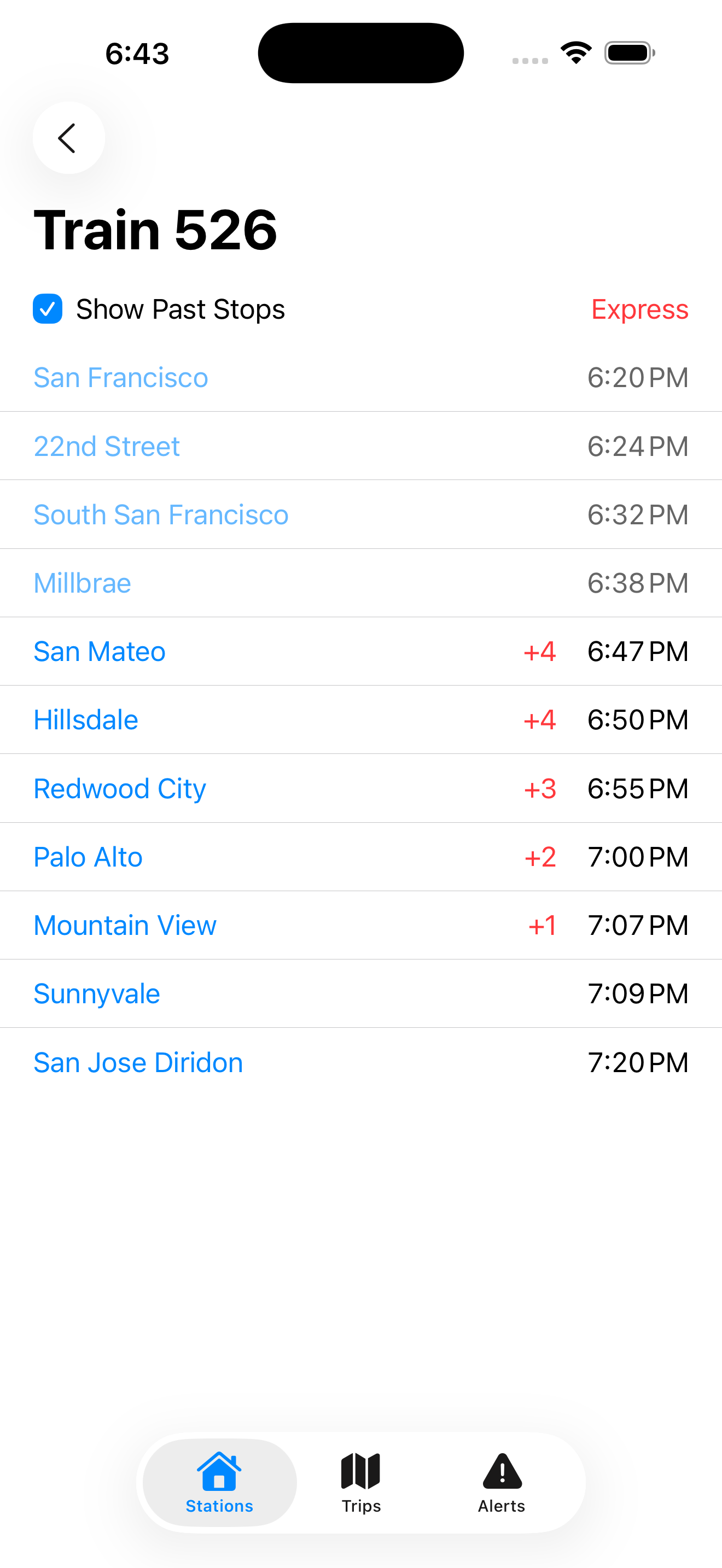The width and height of the screenshot is (722, 1568).
Task: Switch to the Stations tab
Action: 219,1483
